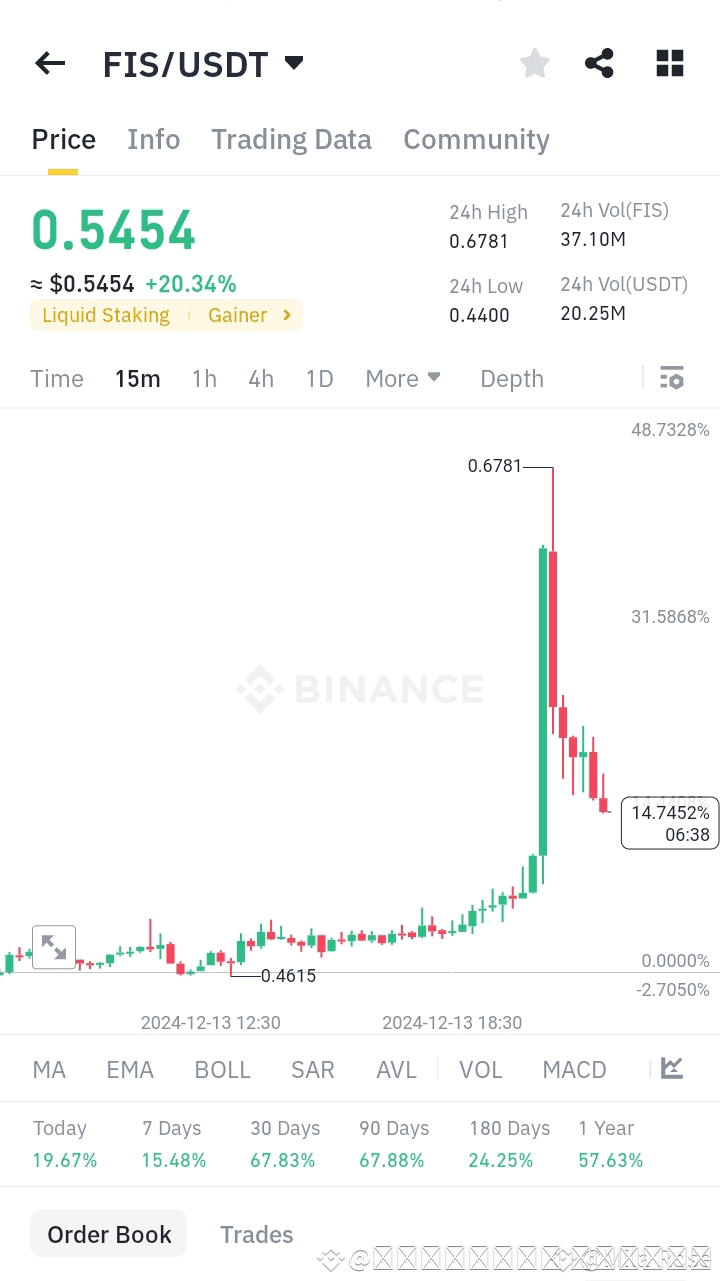Activate the MACD indicator
The height and width of the screenshot is (1281, 720).
(574, 1069)
